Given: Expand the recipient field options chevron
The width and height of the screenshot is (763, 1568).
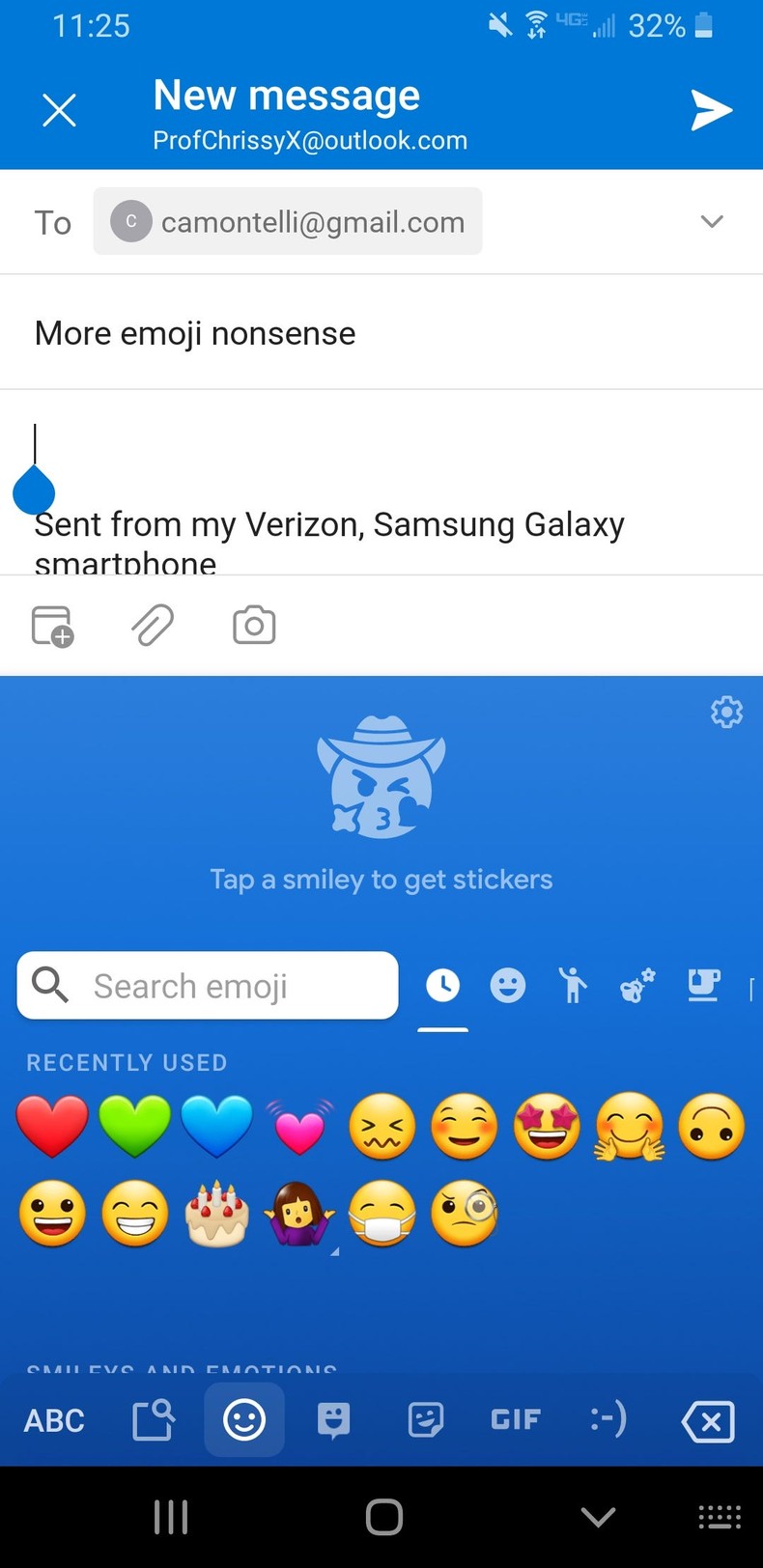Looking at the screenshot, I should (712, 221).
